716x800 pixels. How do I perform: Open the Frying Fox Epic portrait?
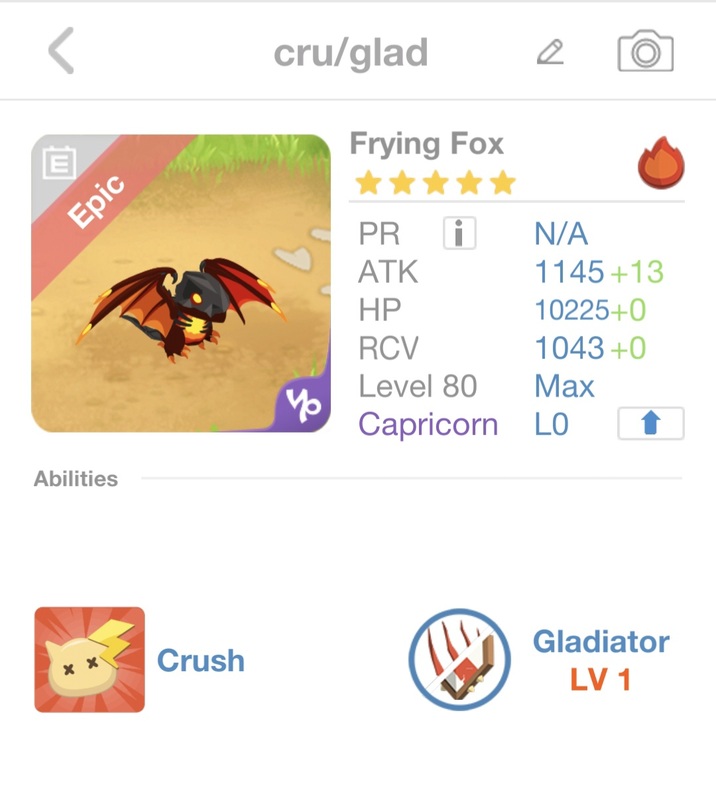pos(181,283)
